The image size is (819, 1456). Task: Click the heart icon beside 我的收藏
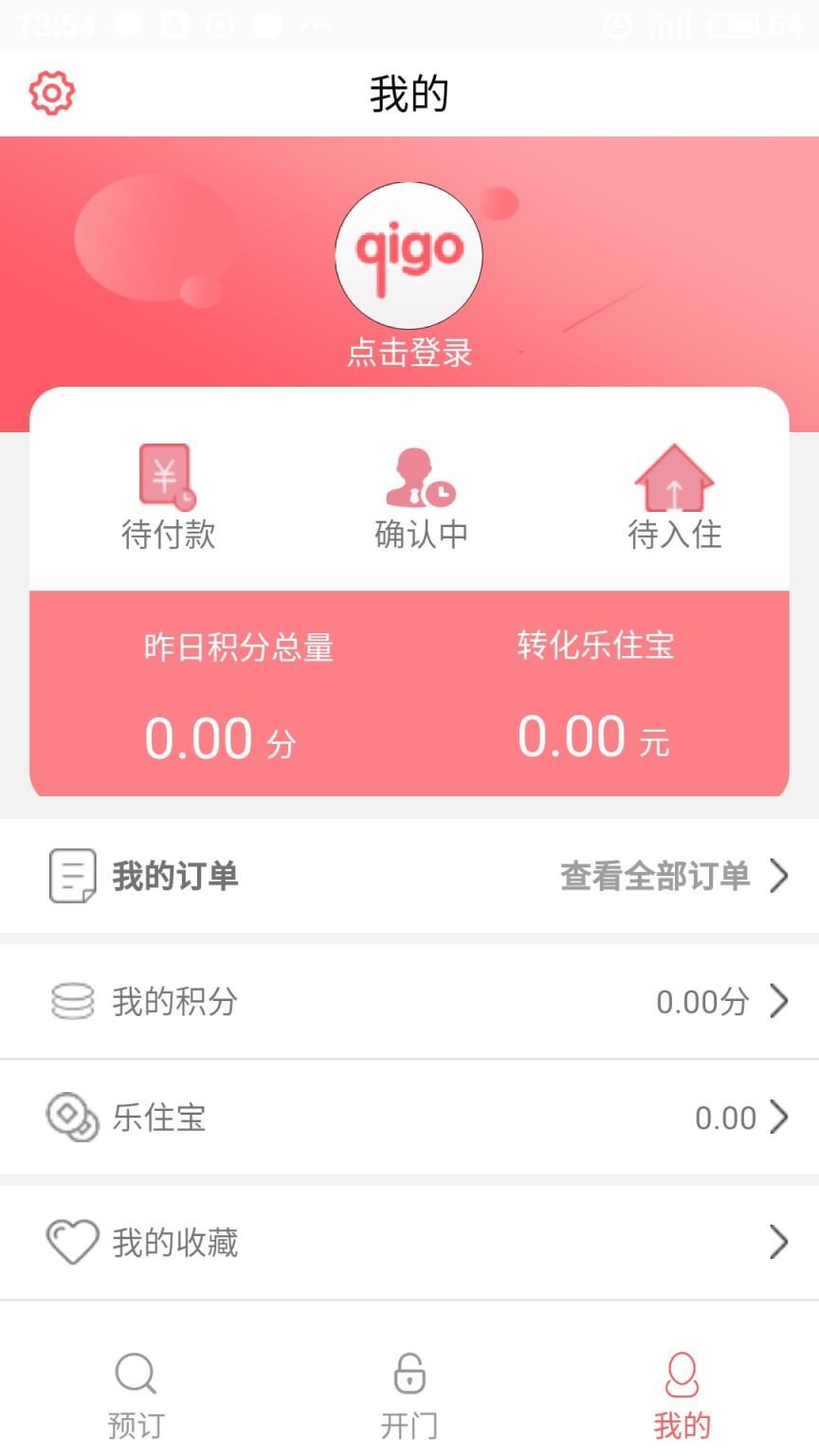tap(71, 1242)
